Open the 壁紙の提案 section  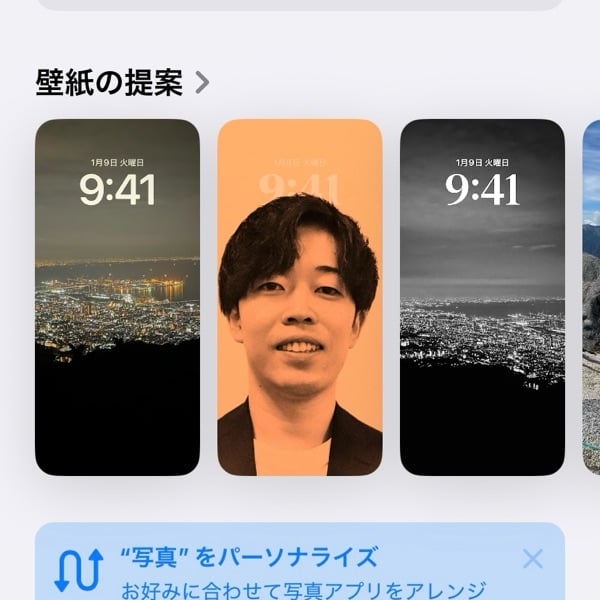click(x=123, y=83)
